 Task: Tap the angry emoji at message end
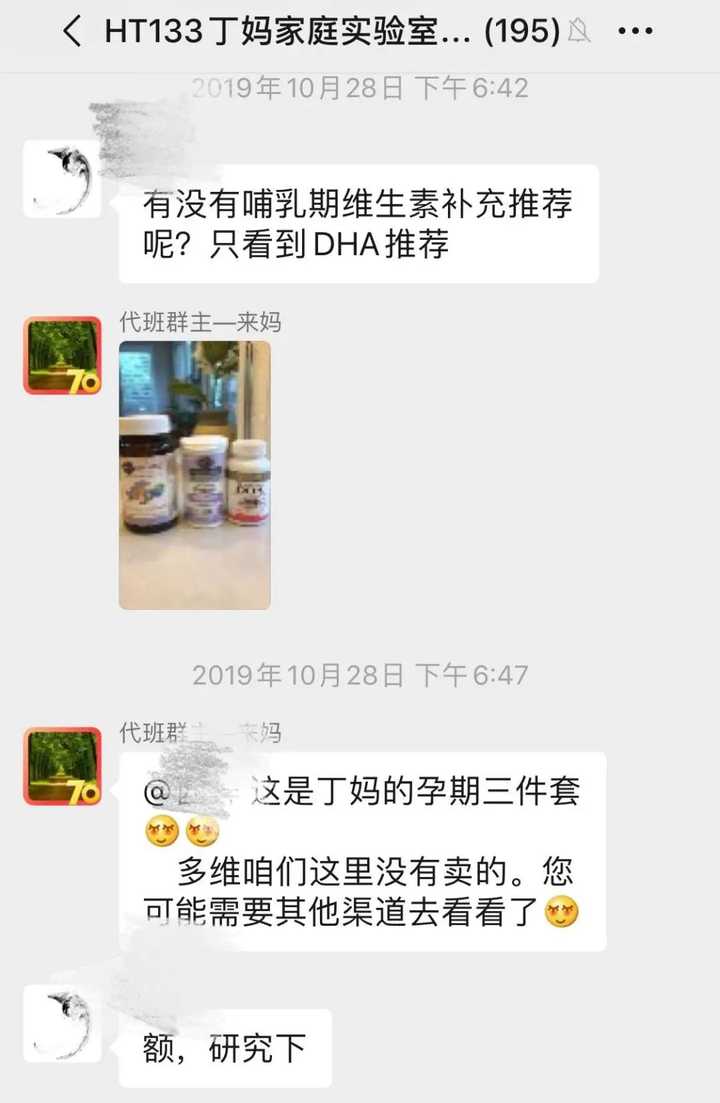pyautogui.click(x=563, y=912)
